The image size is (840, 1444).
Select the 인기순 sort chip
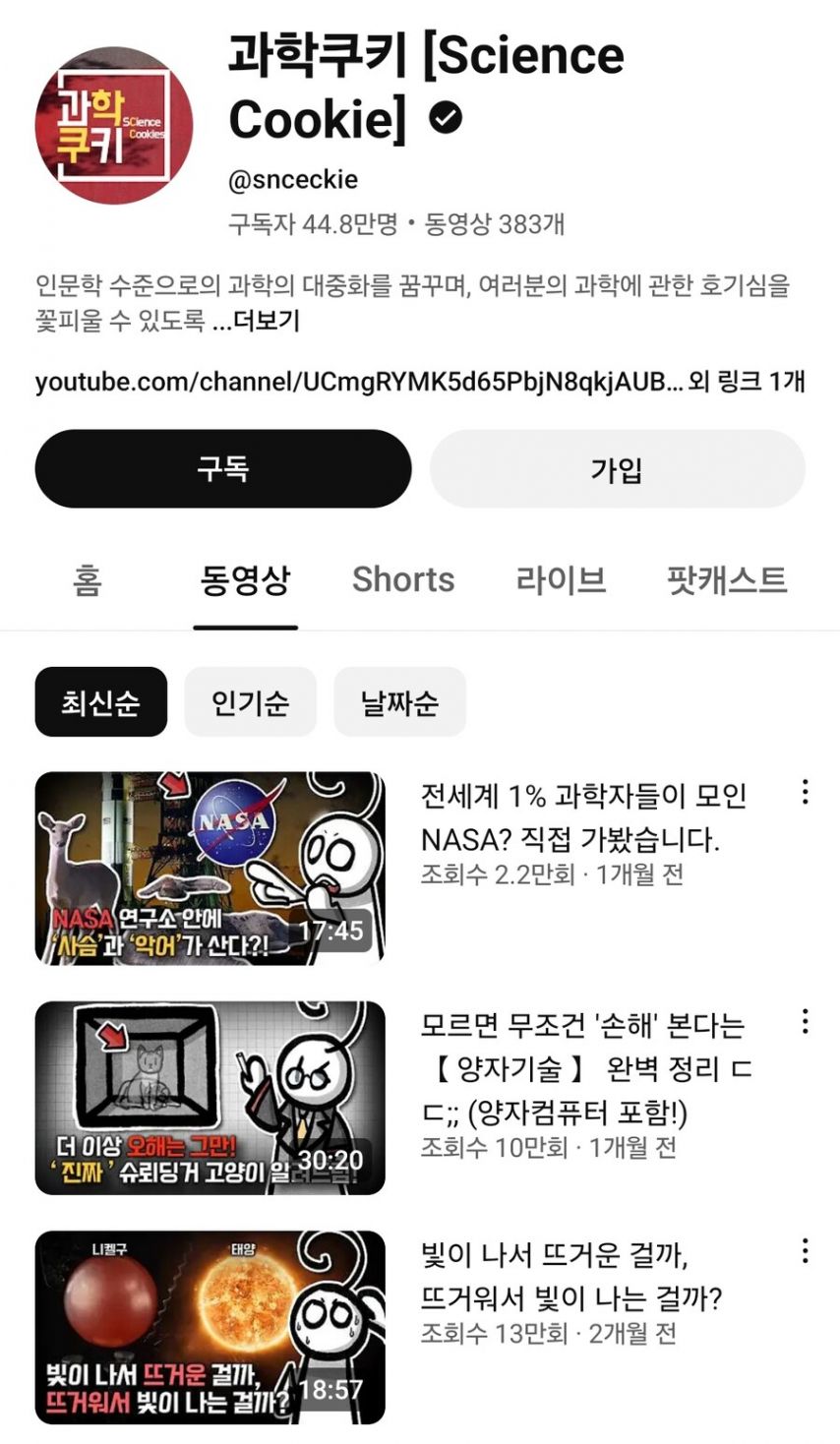point(250,702)
